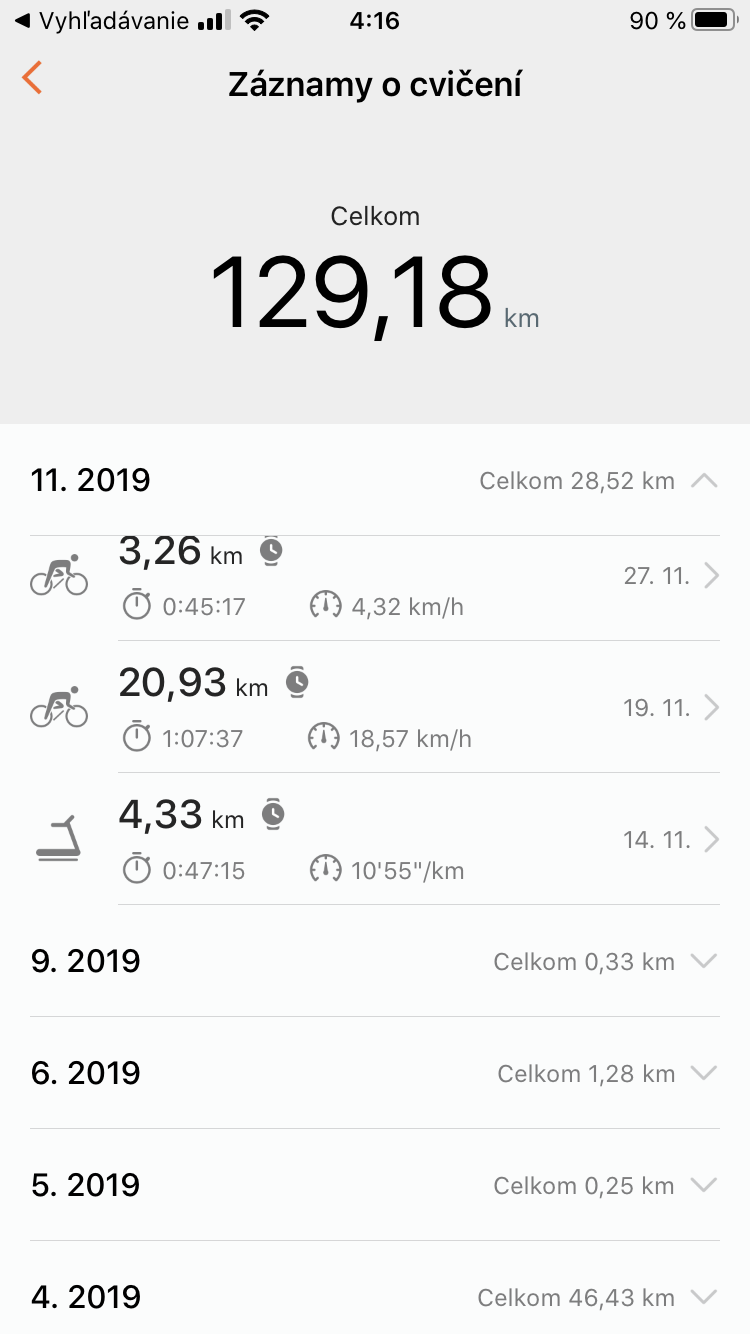The width and height of the screenshot is (750, 1334).
Task: Collapse the 11. 2019 month section
Action: [x=375, y=480]
